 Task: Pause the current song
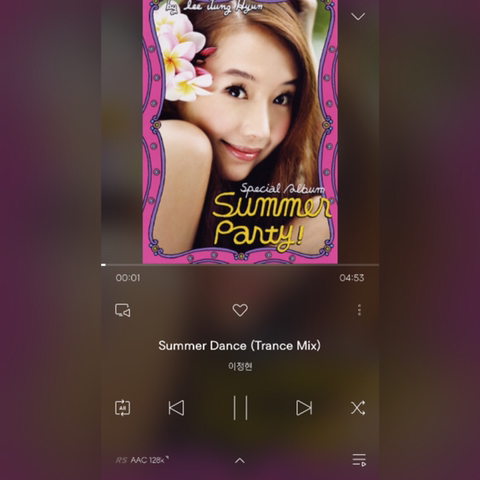coord(240,408)
